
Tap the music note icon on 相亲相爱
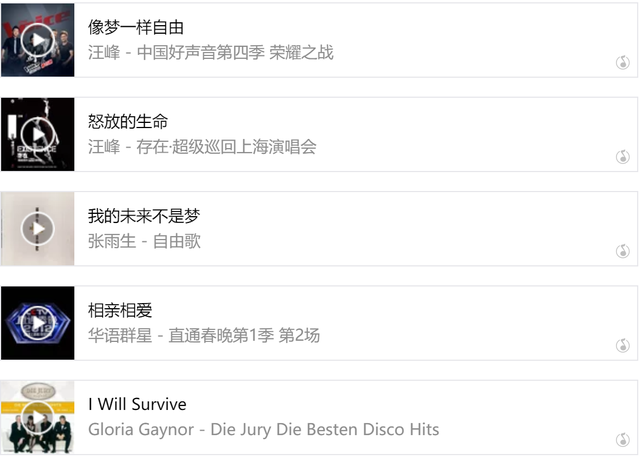pos(622,346)
